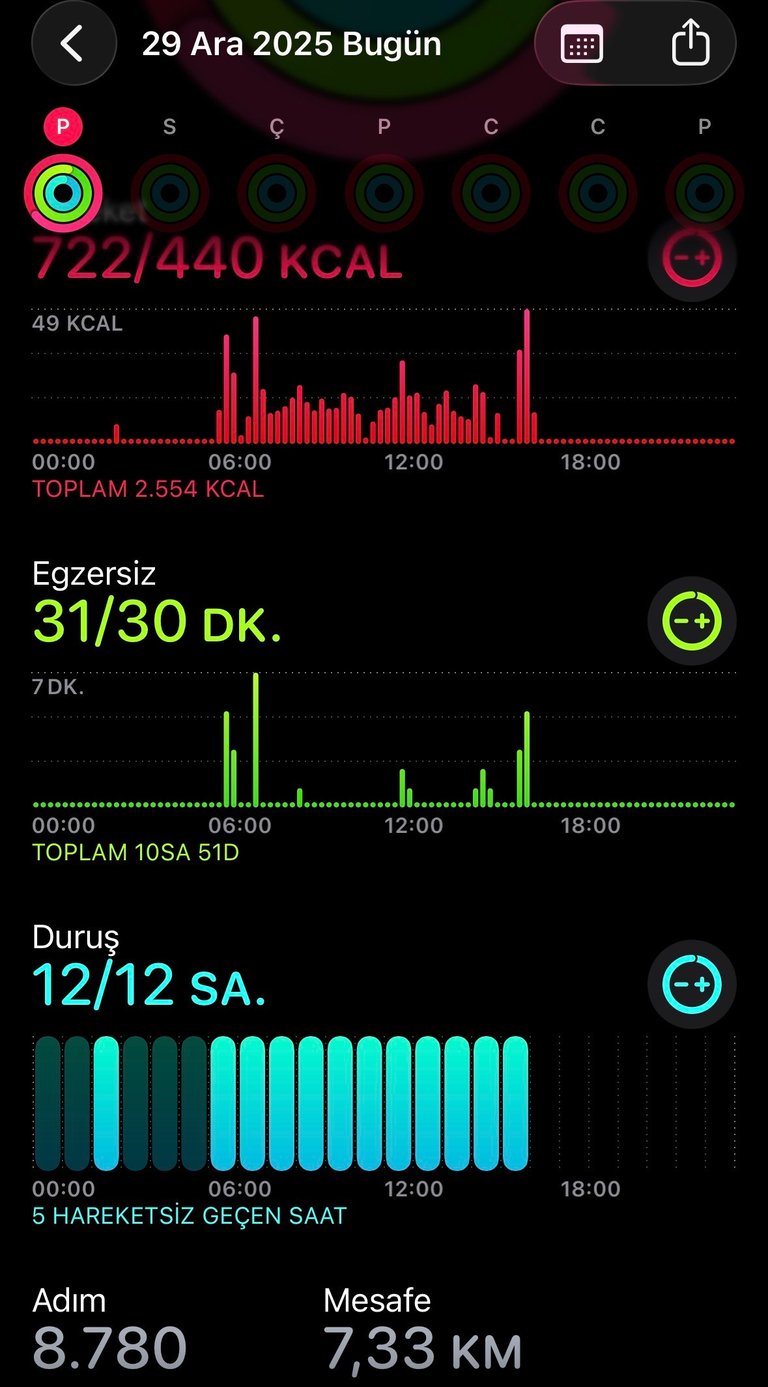768x1387 pixels.
Task: Select today's highlighted Monday ring
Action: [63, 190]
